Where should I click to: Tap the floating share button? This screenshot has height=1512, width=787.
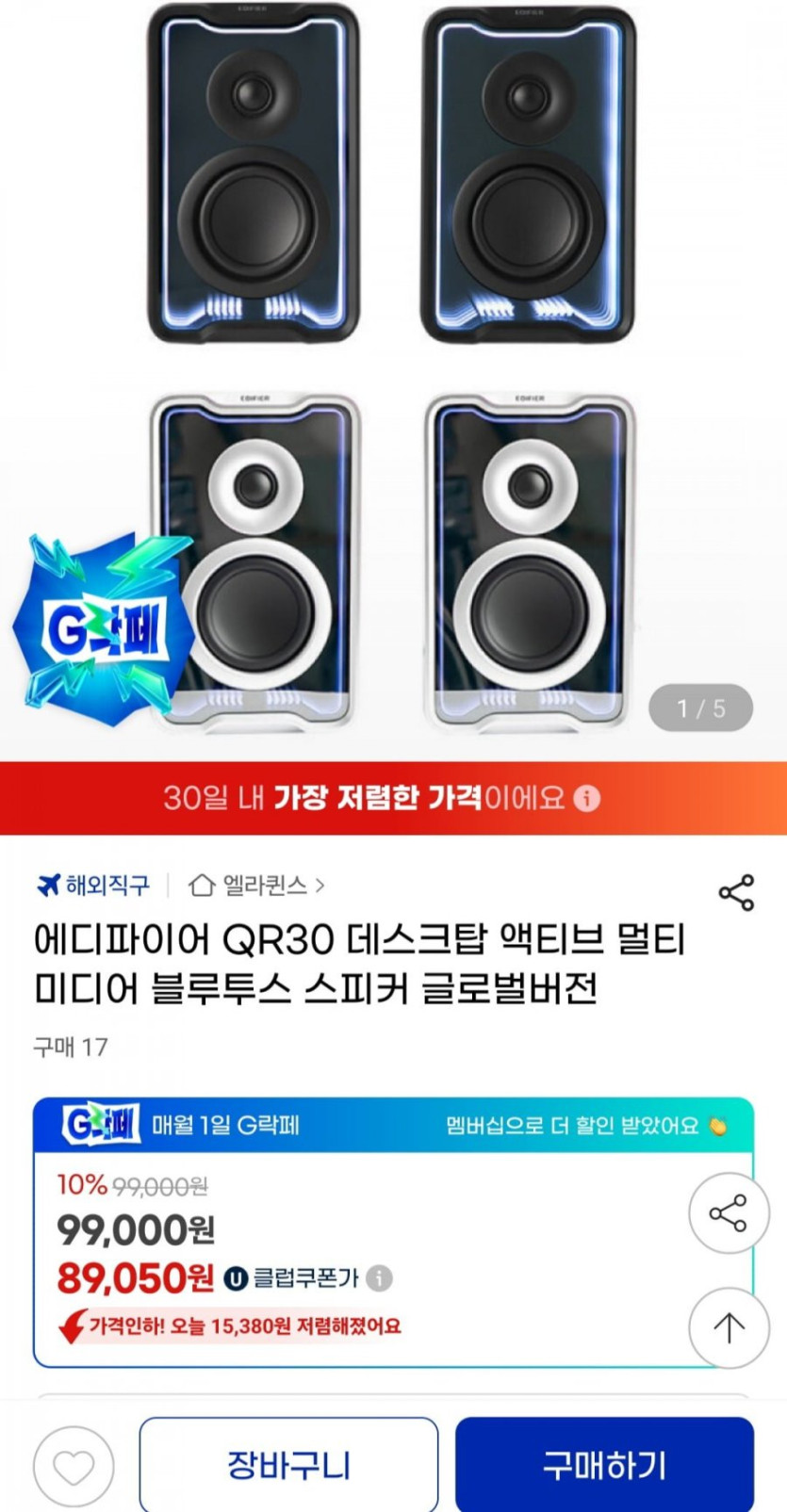[x=729, y=1212]
